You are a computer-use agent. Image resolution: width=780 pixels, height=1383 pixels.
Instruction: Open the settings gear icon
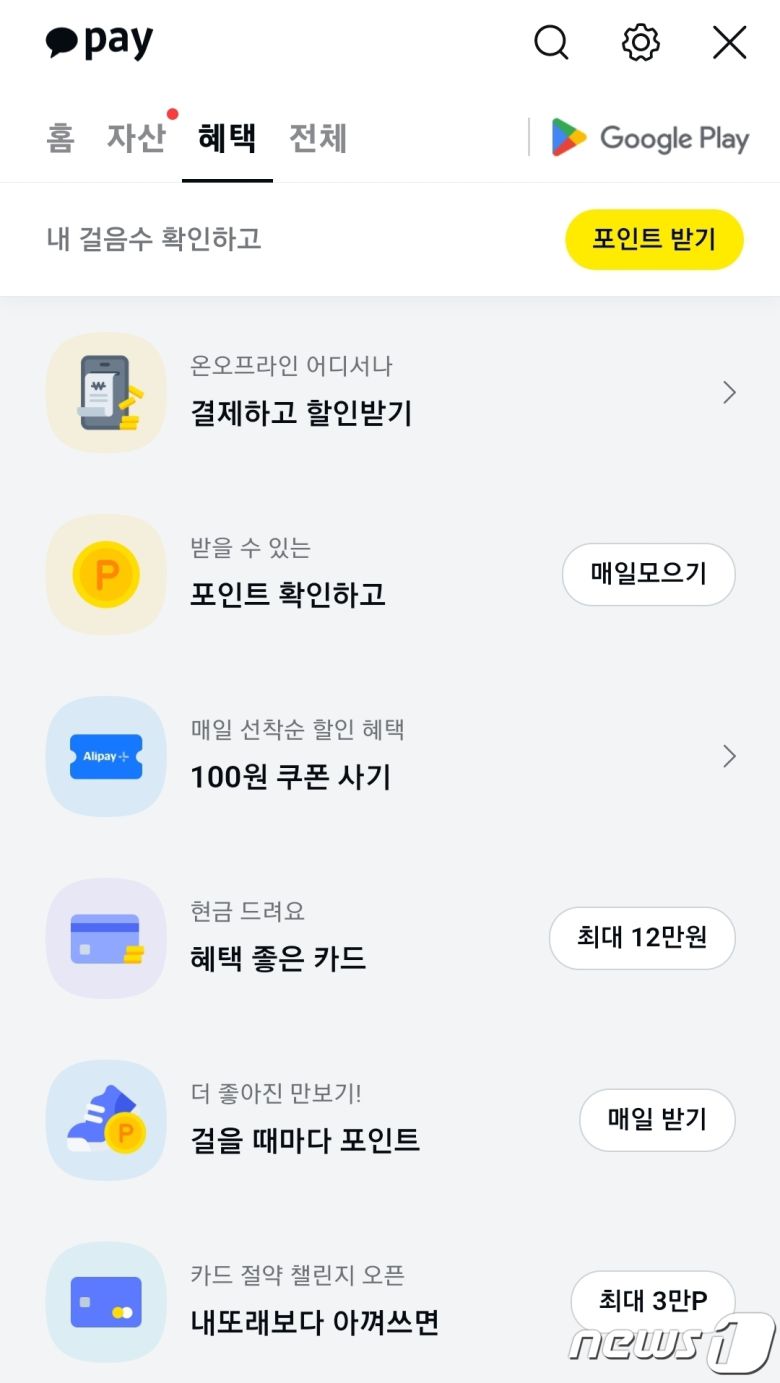point(640,43)
